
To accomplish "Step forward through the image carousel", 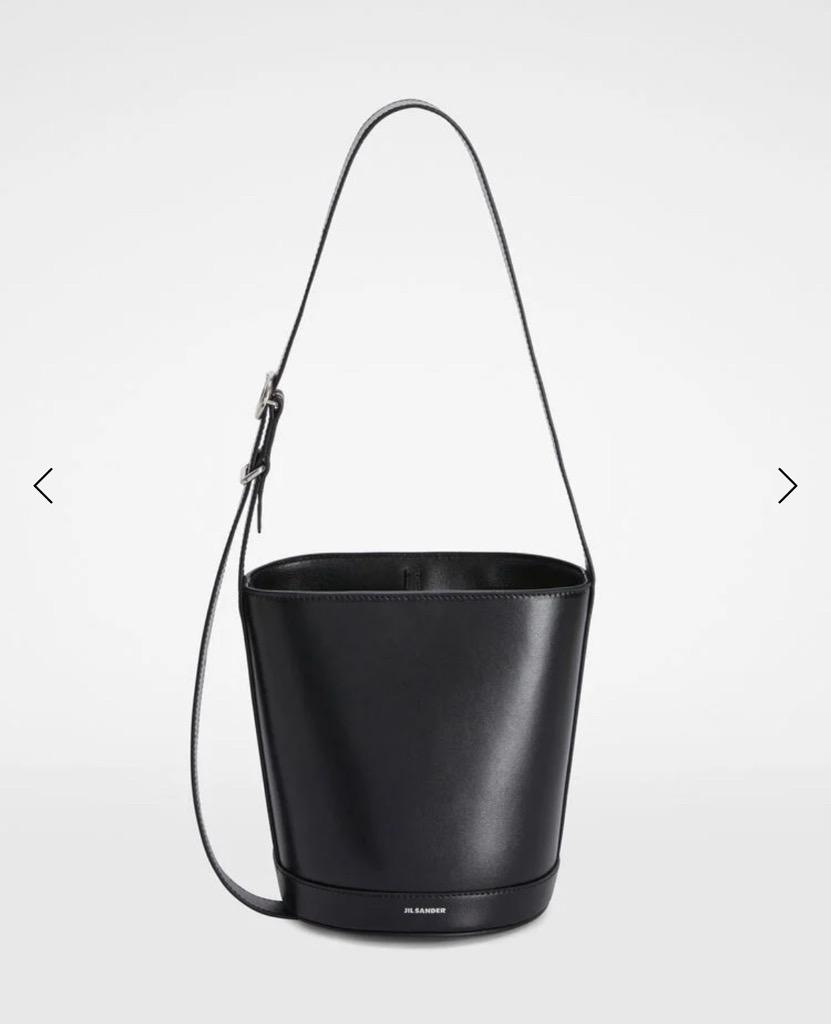I will (x=788, y=486).
